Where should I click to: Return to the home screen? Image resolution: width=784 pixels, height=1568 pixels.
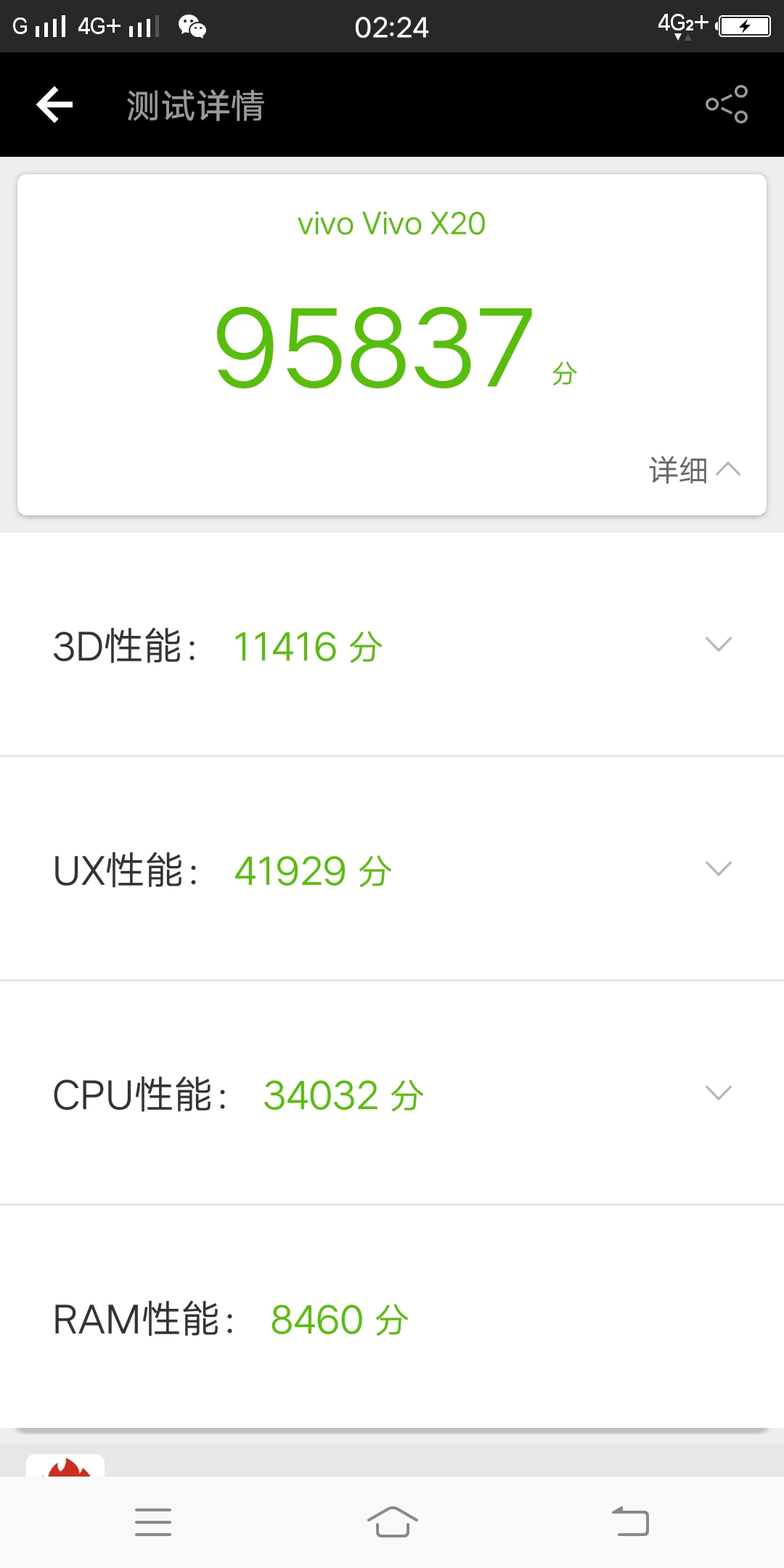(x=392, y=1522)
